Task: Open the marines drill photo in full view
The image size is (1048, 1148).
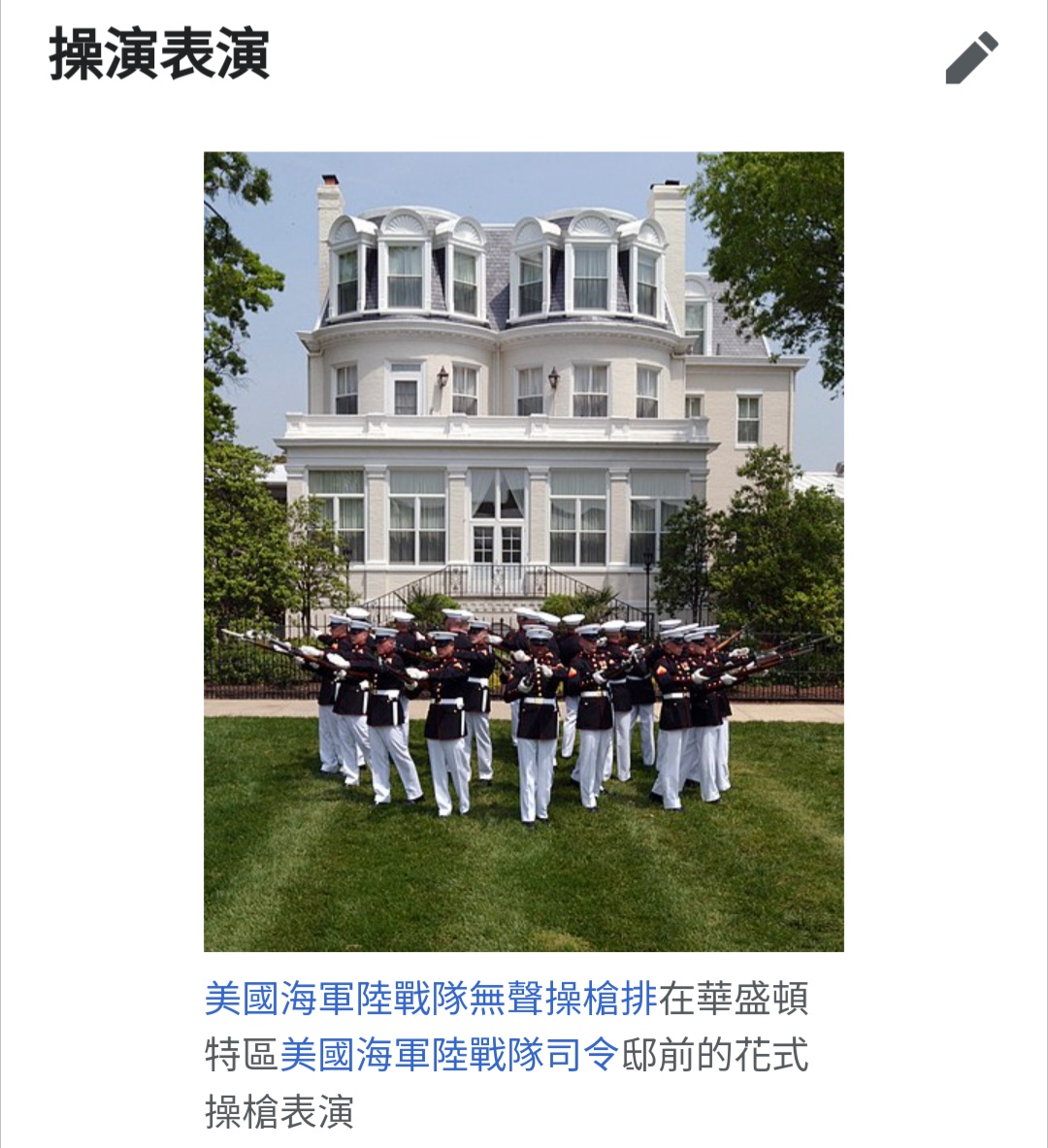Action: (x=523, y=551)
